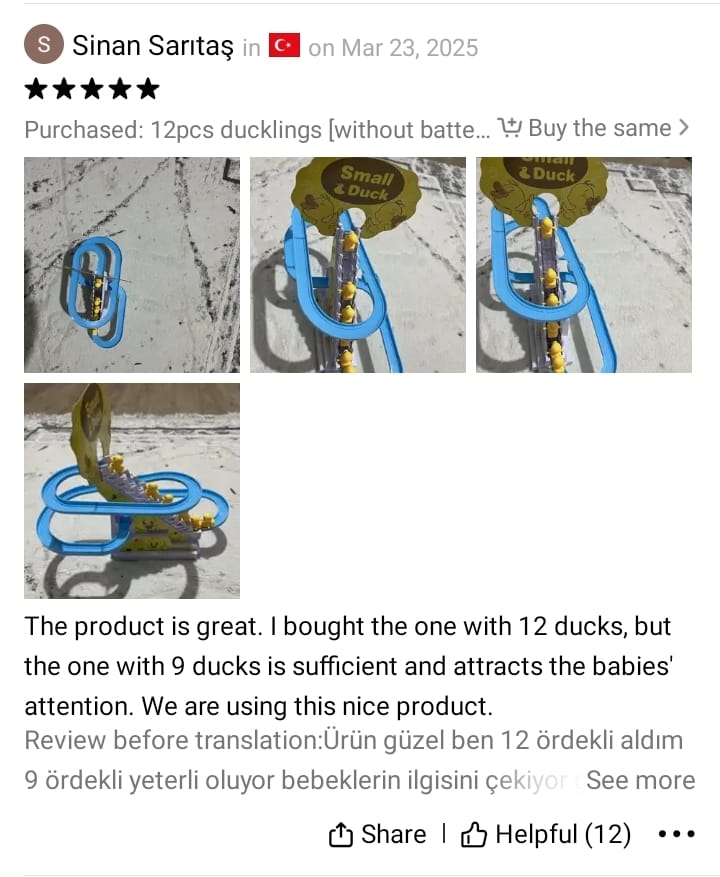Image resolution: width=720 pixels, height=877 pixels.
Task: Open first review photo of duck track
Action: click(x=132, y=265)
